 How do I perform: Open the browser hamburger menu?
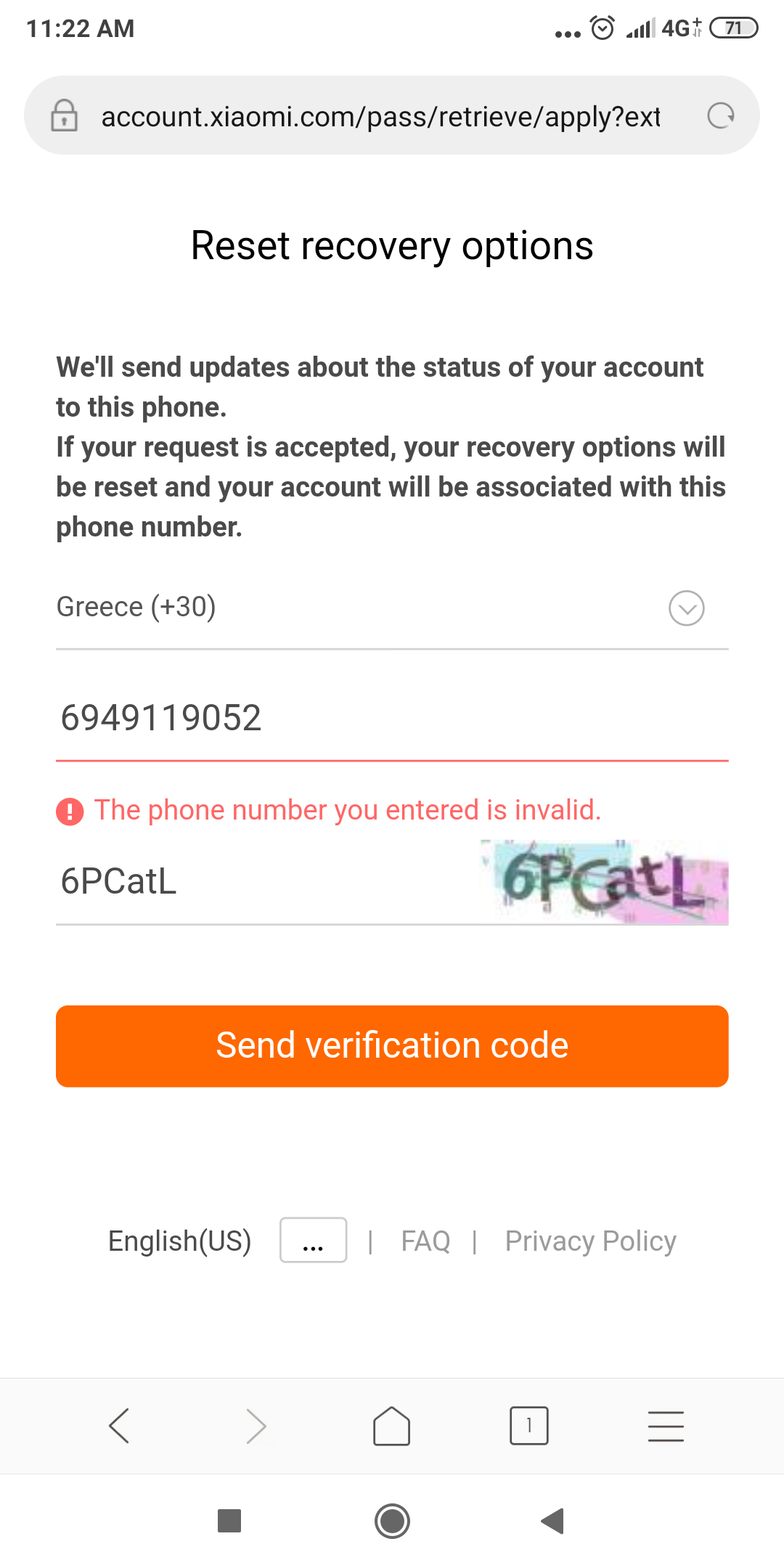[x=665, y=1426]
